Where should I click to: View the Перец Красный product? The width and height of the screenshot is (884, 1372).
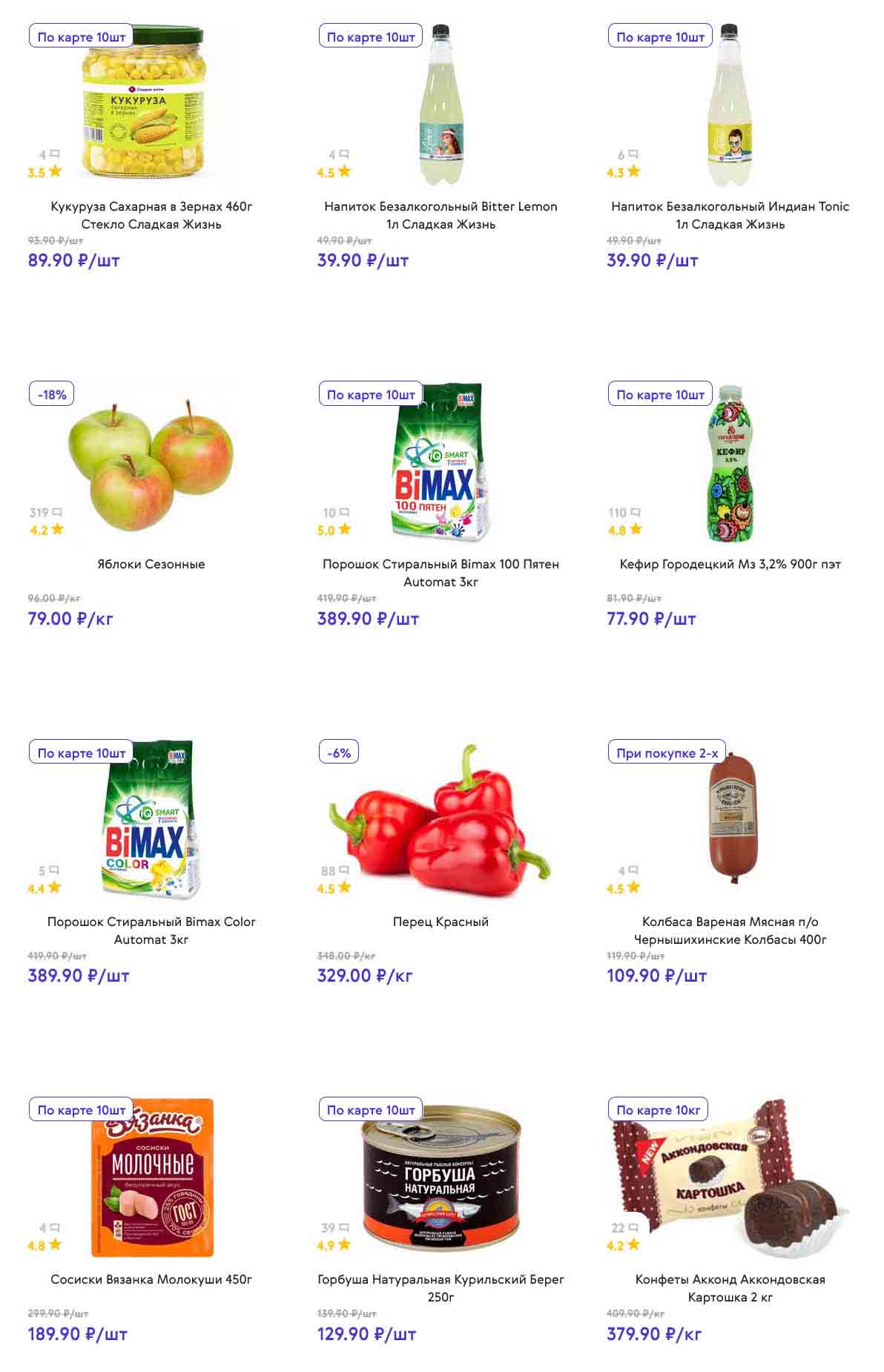coord(441,922)
